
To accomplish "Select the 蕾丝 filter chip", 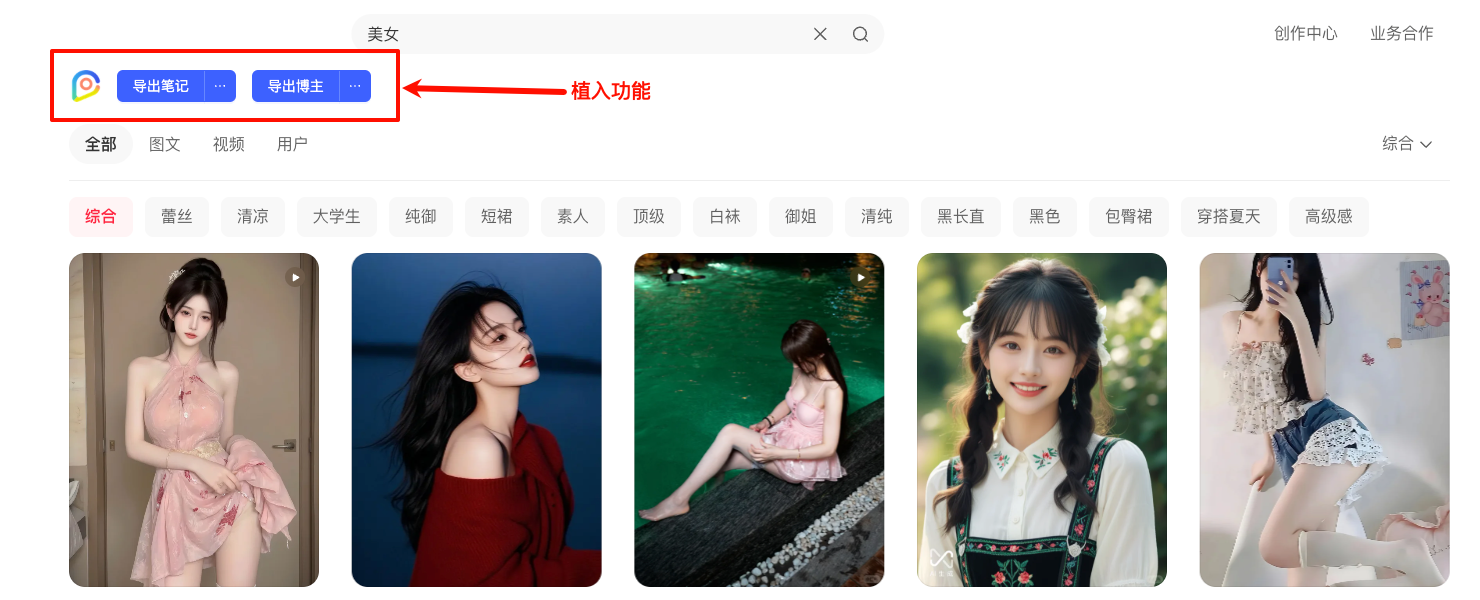I will [177, 216].
